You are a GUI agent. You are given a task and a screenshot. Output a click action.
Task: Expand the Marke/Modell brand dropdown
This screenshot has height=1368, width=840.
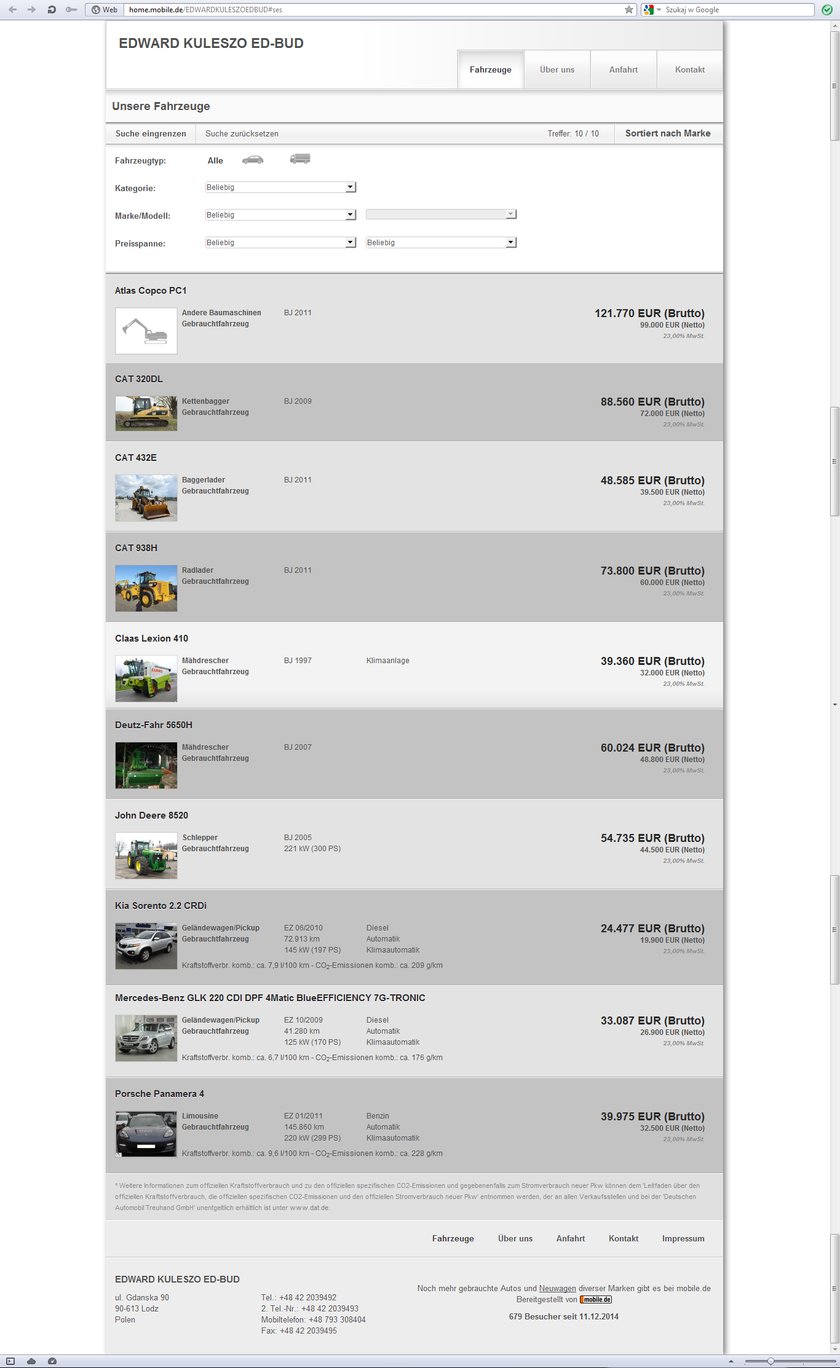pos(280,215)
